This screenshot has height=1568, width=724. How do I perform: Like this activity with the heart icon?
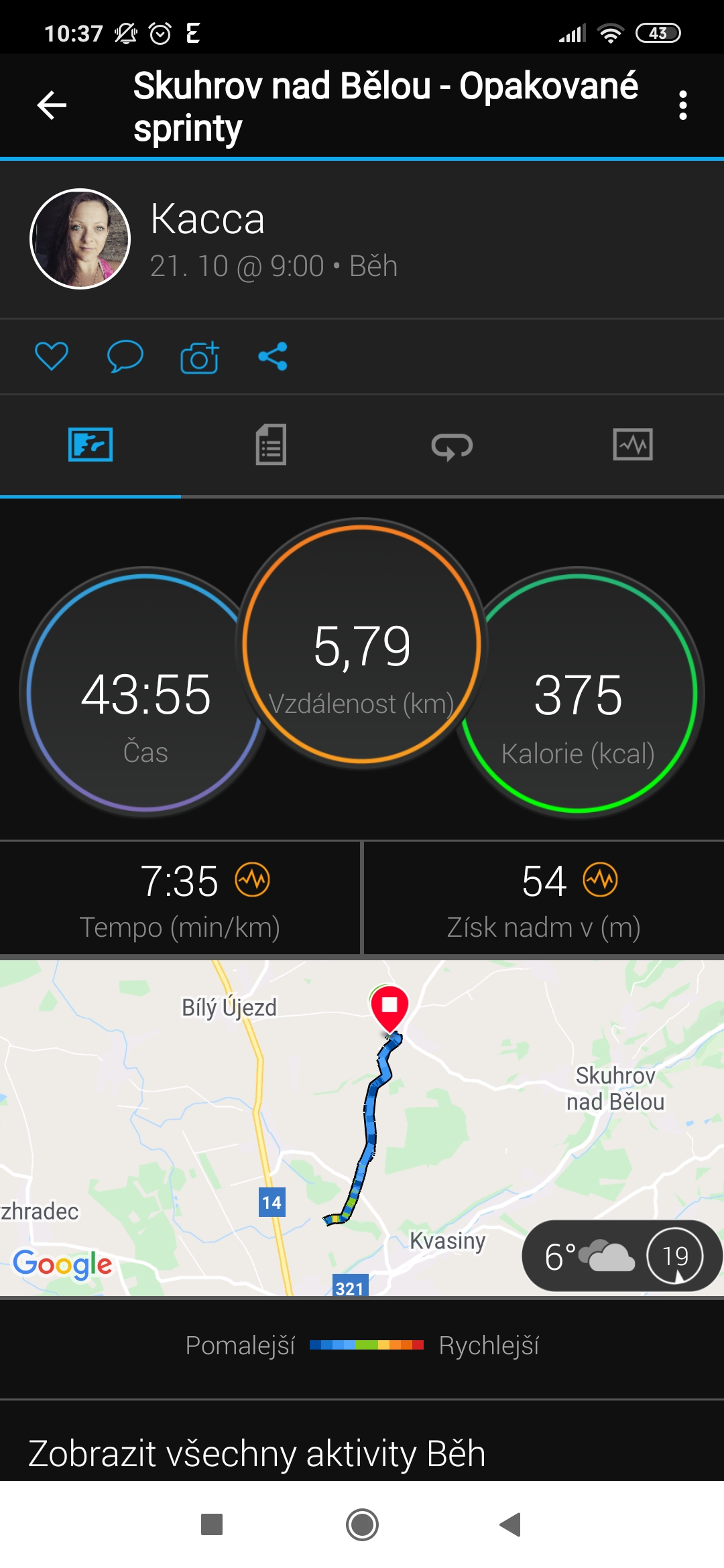(x=52, y=356)
